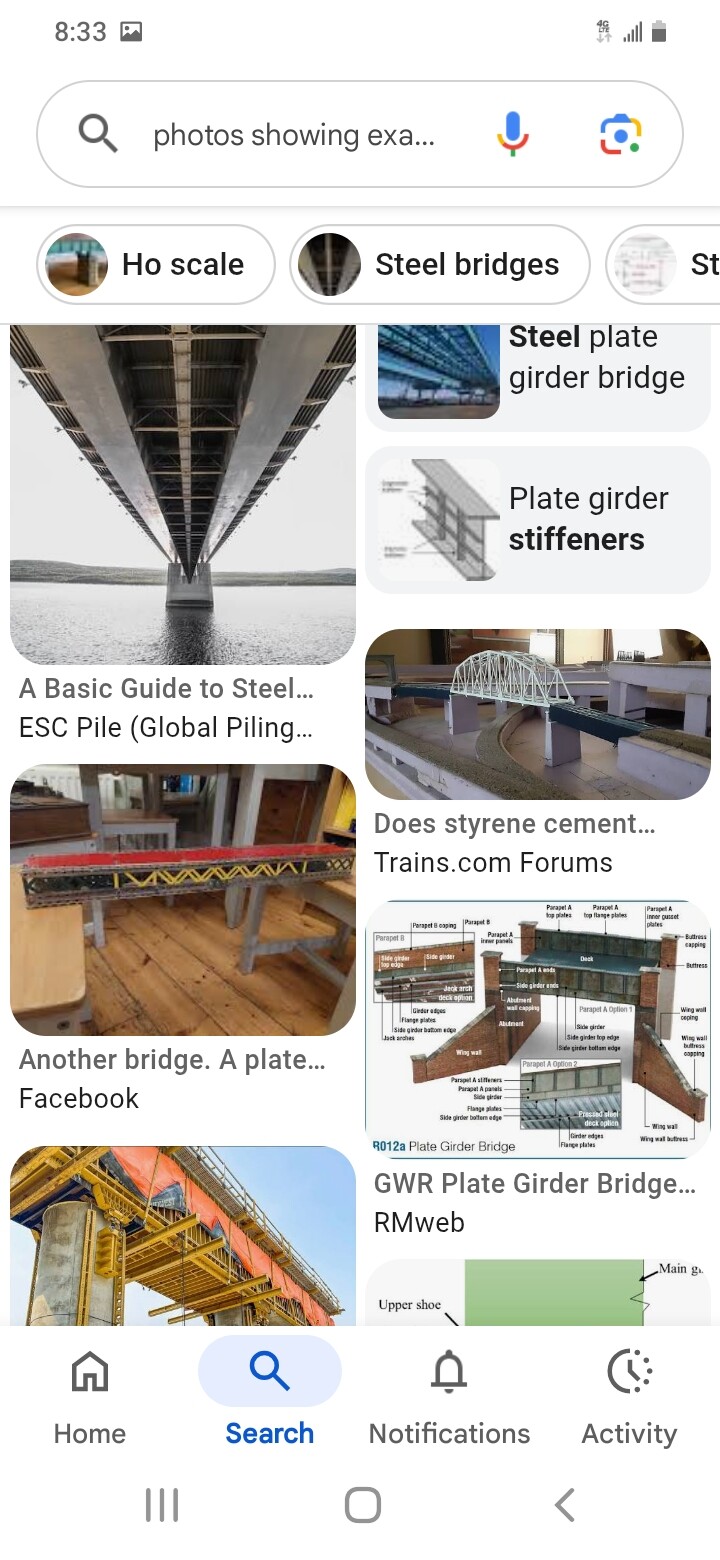Tap the search query text field
The height and width of the screenshot is (1560, 720).
click(x=293, y=135)
